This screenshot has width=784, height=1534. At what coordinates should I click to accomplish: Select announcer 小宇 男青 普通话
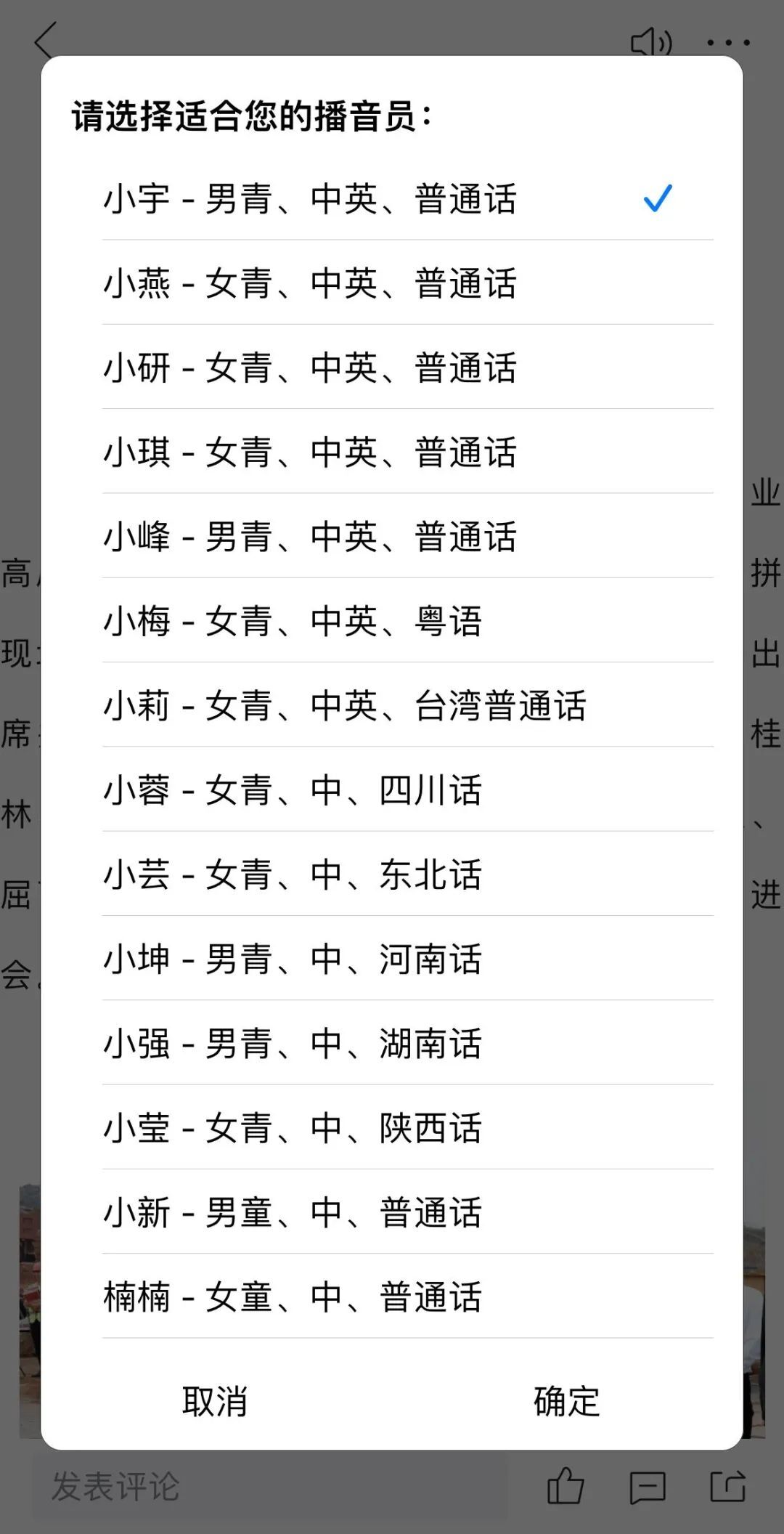pyautogui.click(x=407, y=198)
